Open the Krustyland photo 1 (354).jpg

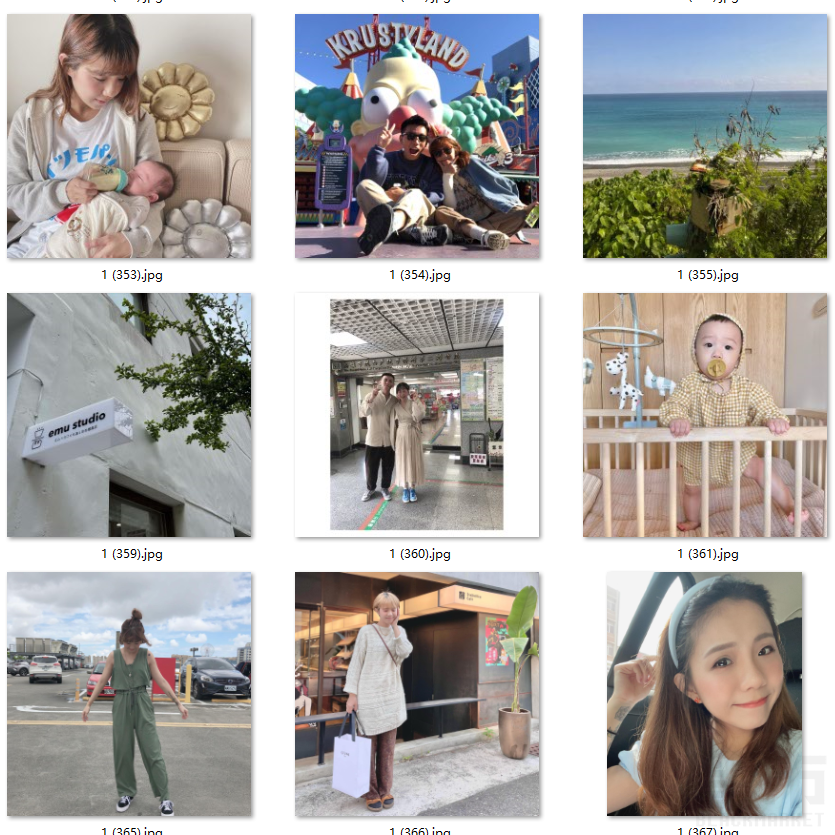coord(417,136)
